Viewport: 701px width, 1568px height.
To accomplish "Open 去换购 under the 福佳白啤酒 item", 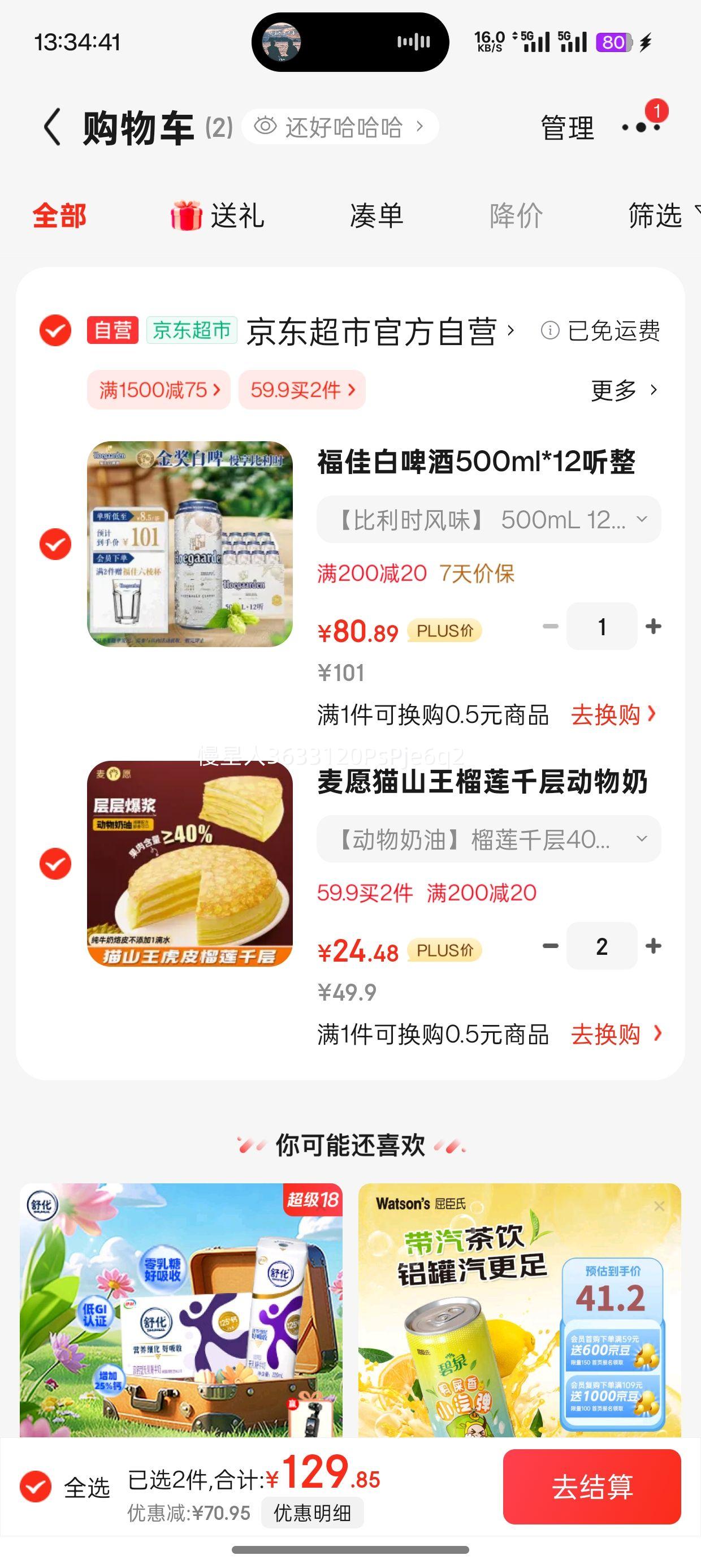I will pyautogui.click(x=613, y=714).
